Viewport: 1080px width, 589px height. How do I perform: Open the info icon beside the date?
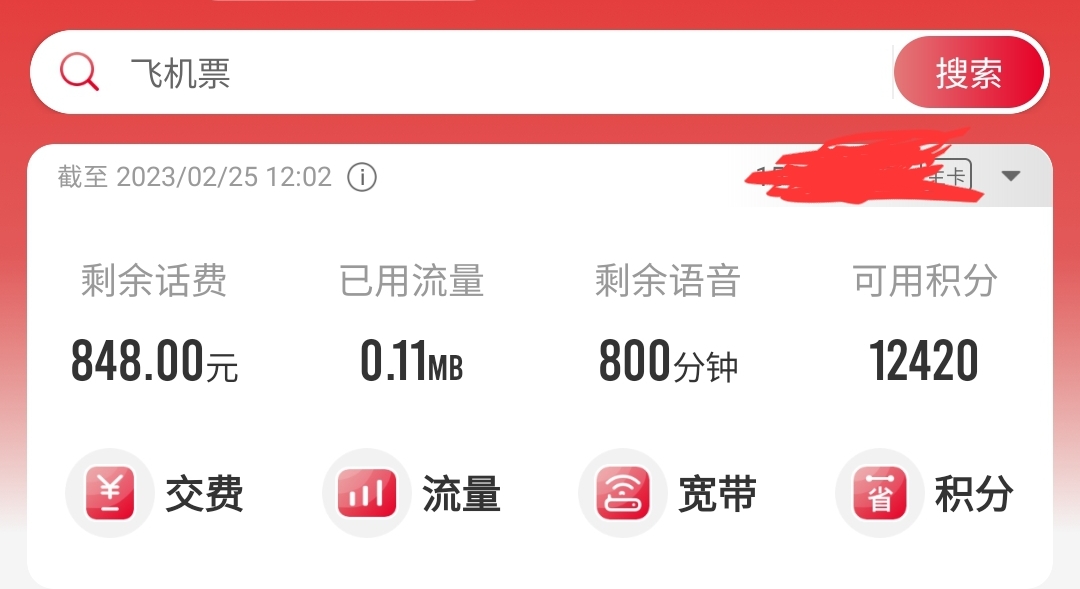(x=362, y=178)
